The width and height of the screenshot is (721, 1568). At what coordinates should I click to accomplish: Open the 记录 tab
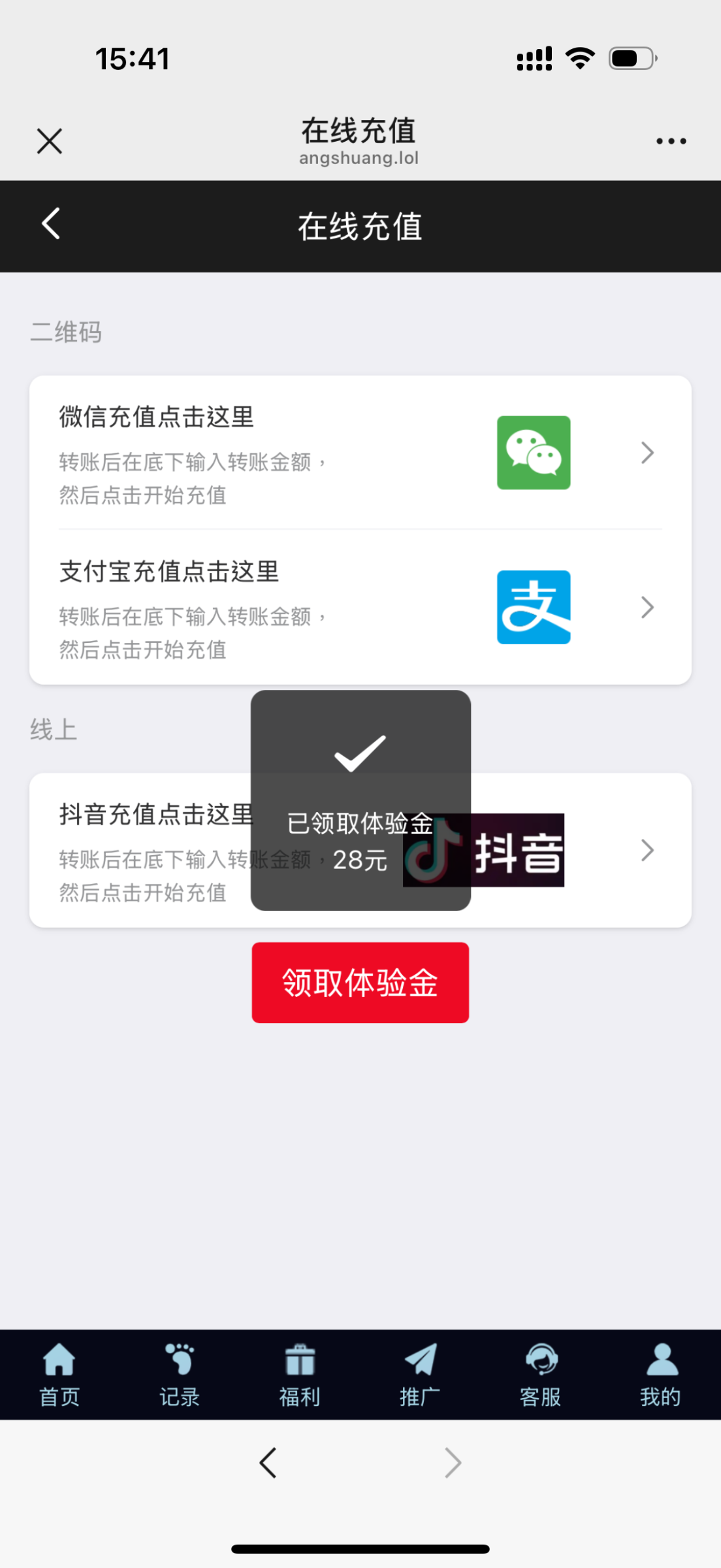click(180, 1375)
